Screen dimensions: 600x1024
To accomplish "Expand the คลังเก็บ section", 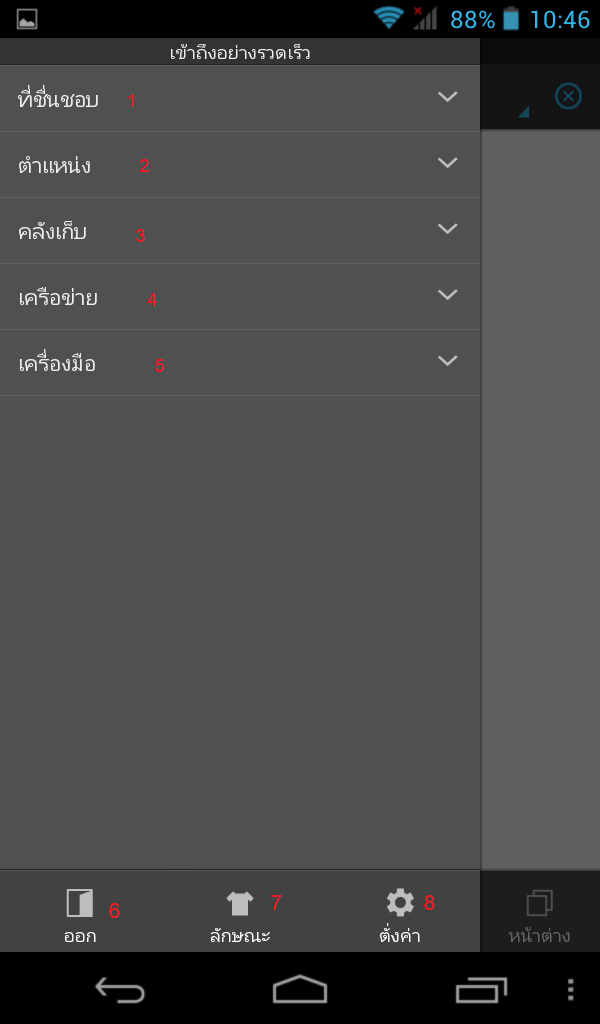I will click(240, 230).
